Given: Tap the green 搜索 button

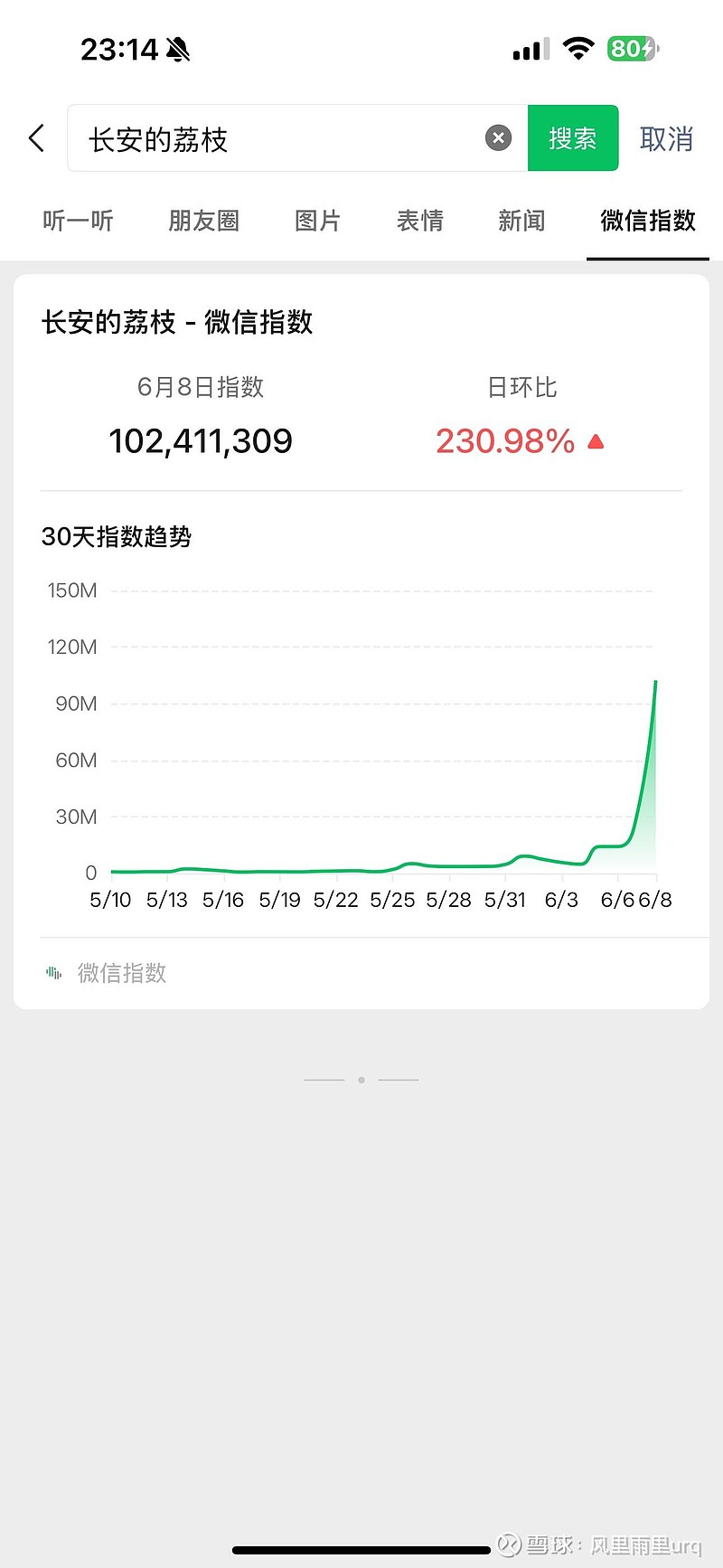Looking at the screenshot, I should coord(573,138).
